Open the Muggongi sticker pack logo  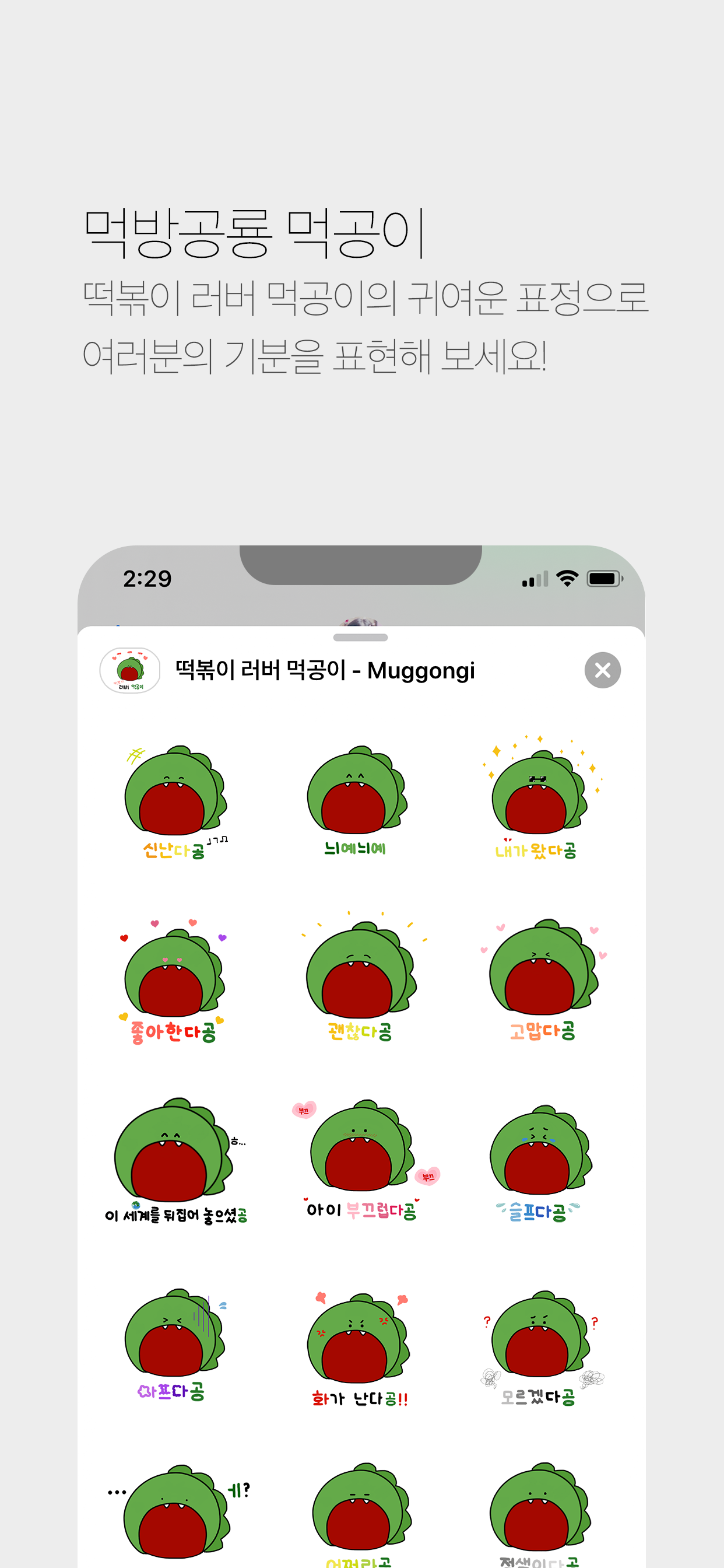click(x=131, y=671)
